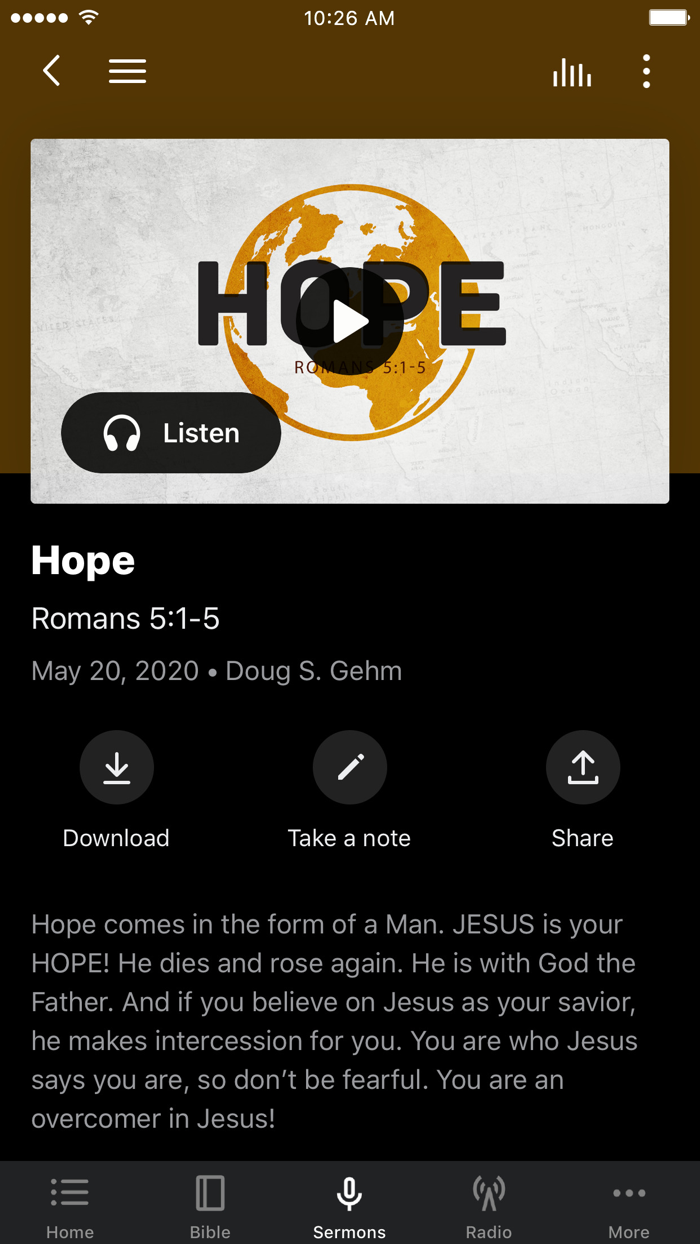The width and height of the screenshot is (700, 1244).
Task: Go back to the previous screen
Action: (52, 71)
